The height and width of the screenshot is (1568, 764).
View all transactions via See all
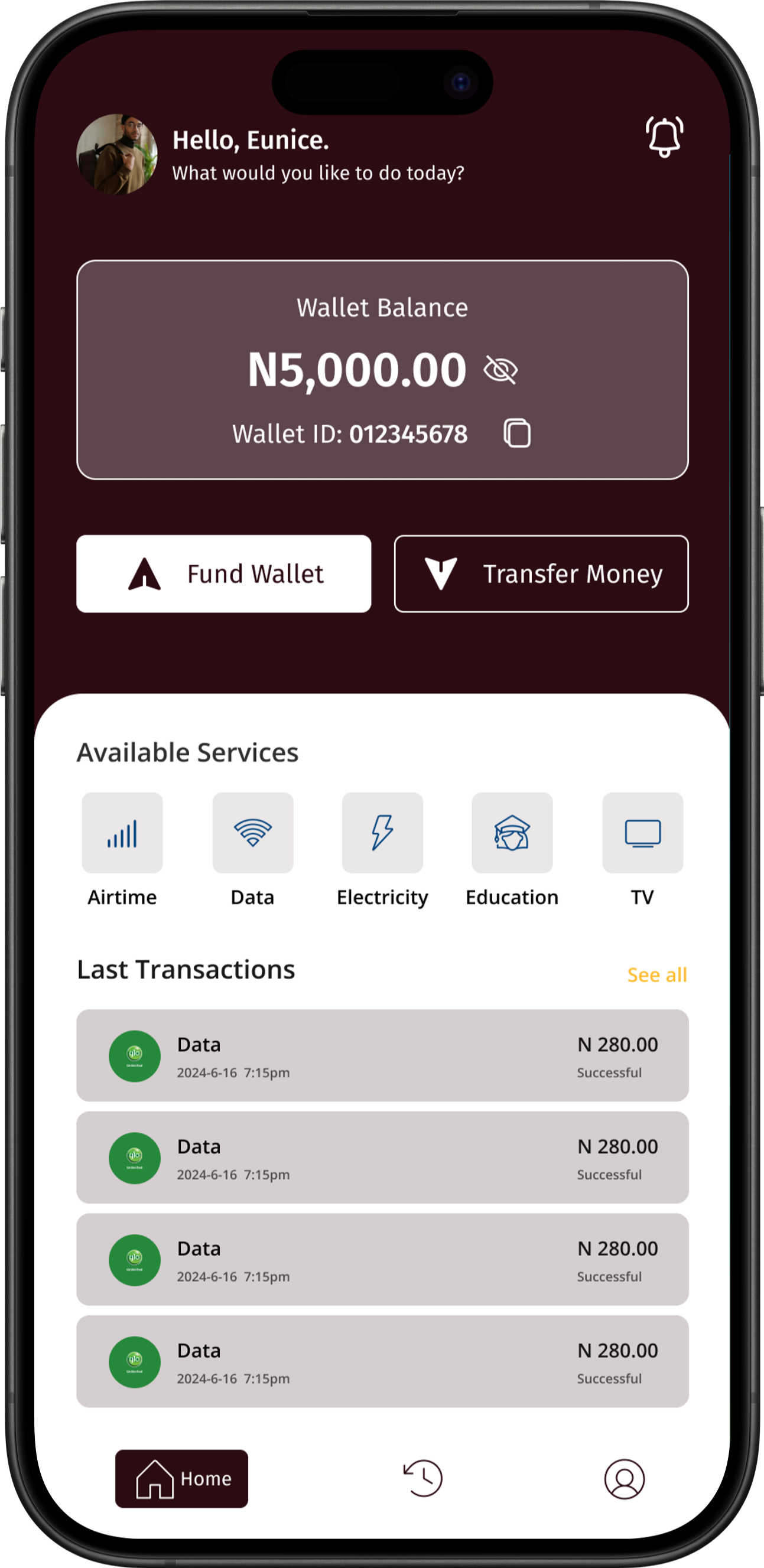657,974
